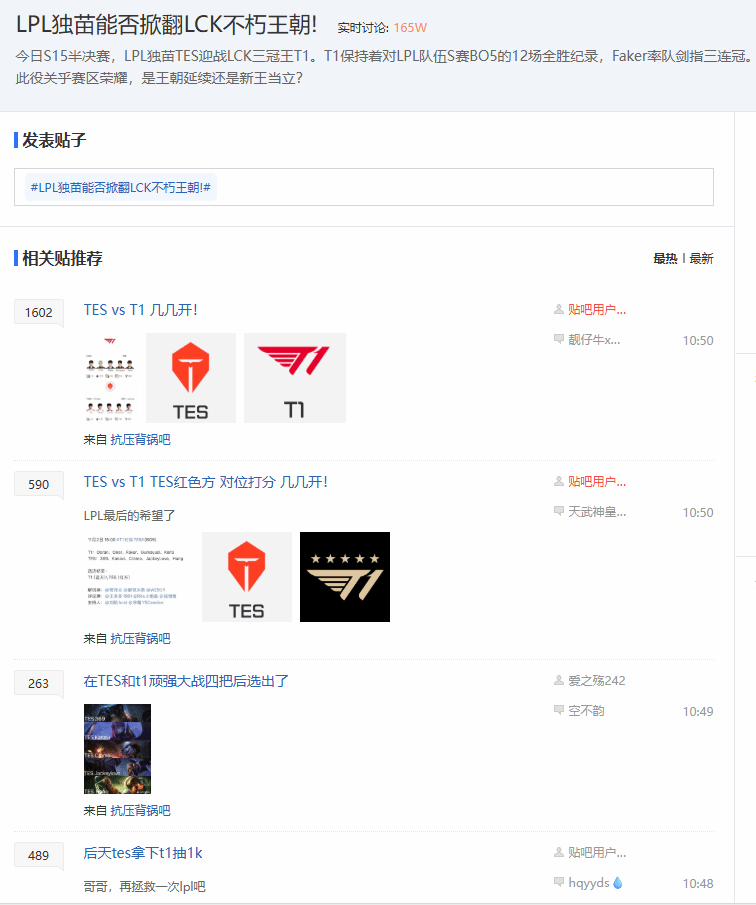Open the post "后天tes拿下t1抽1k"
This screenshot has height=905, width=756.
pyautogui.click(x=143, y=853)
